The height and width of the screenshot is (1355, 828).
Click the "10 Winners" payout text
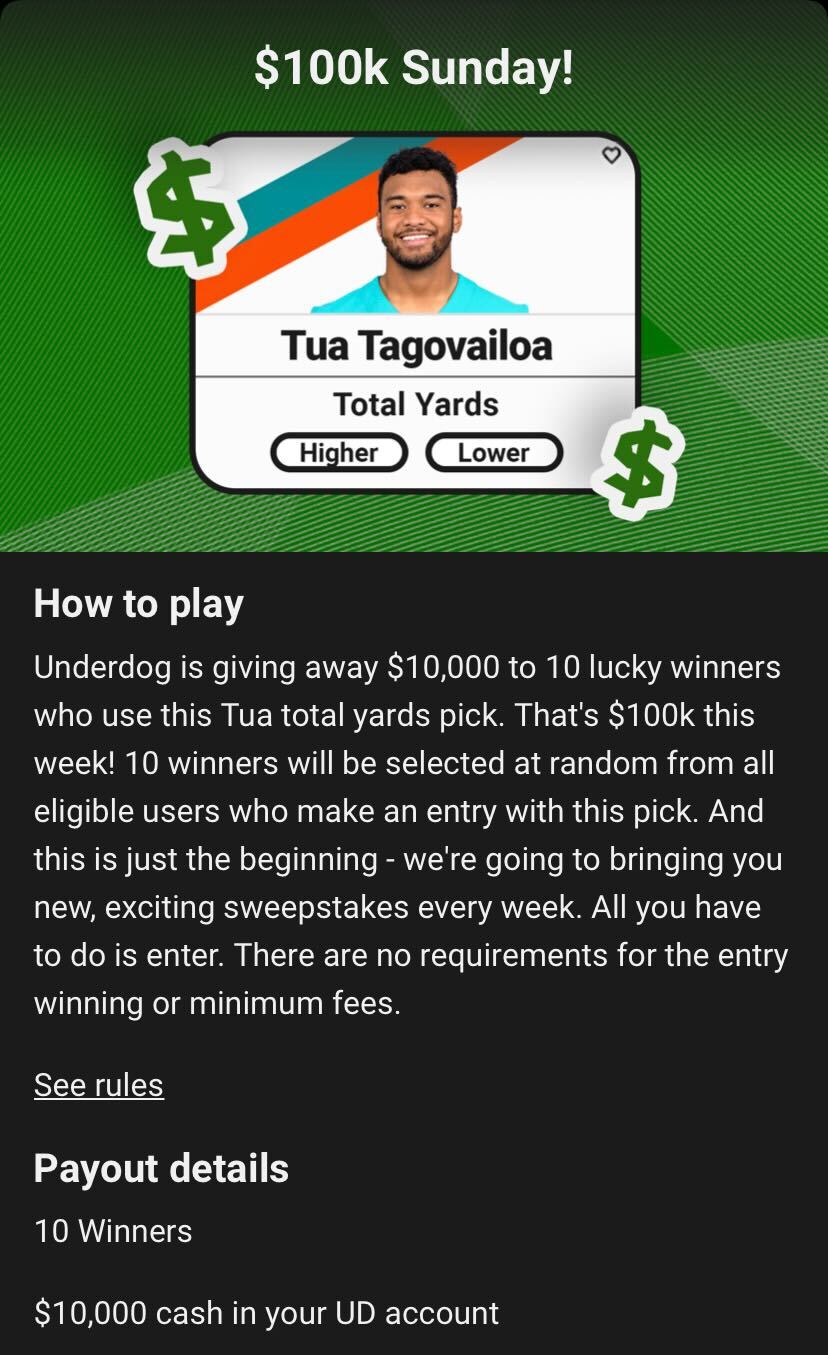coord(113,1231)
